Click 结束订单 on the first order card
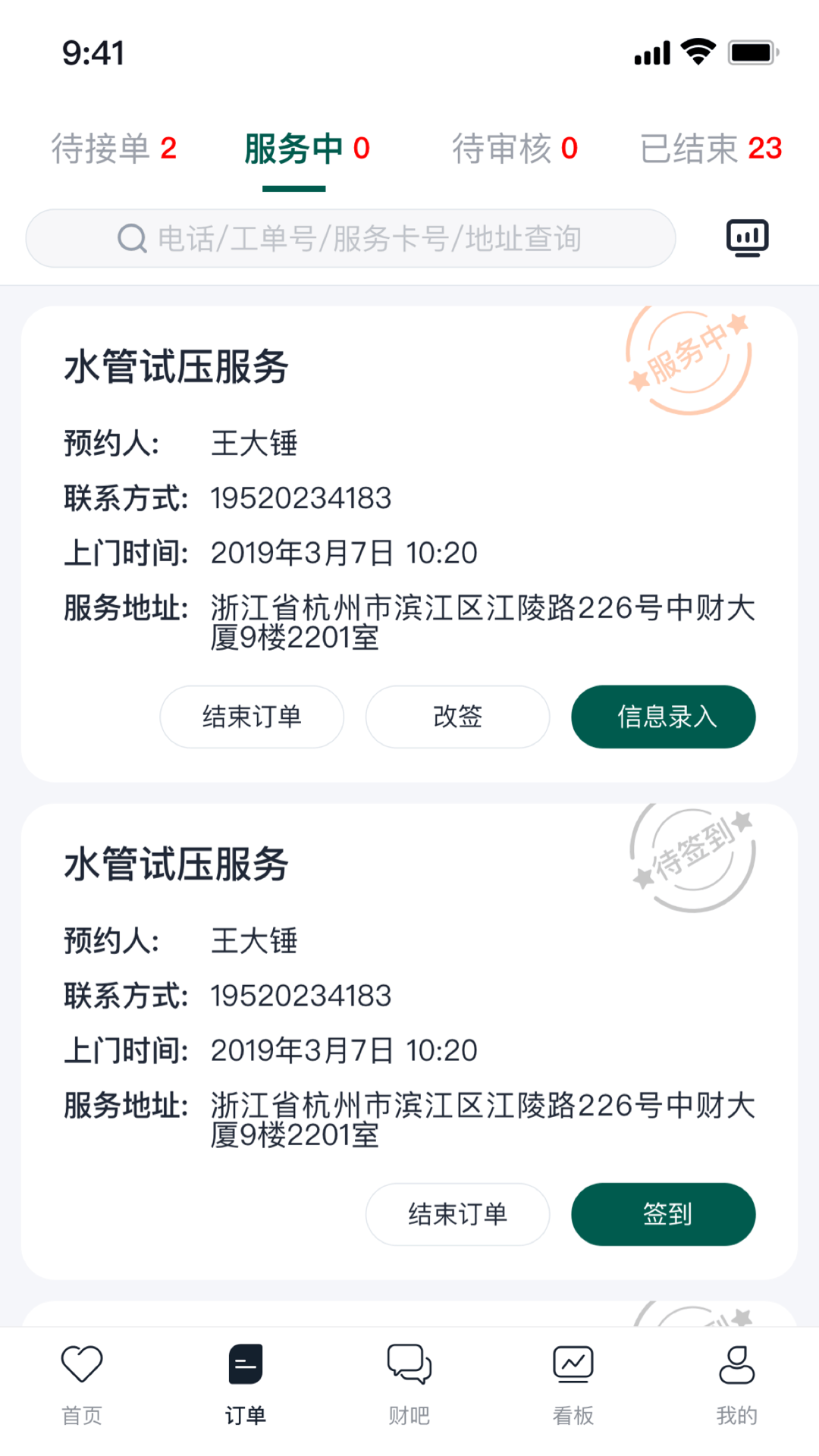This screenshot has width=819, height=1456. point(251,717)
